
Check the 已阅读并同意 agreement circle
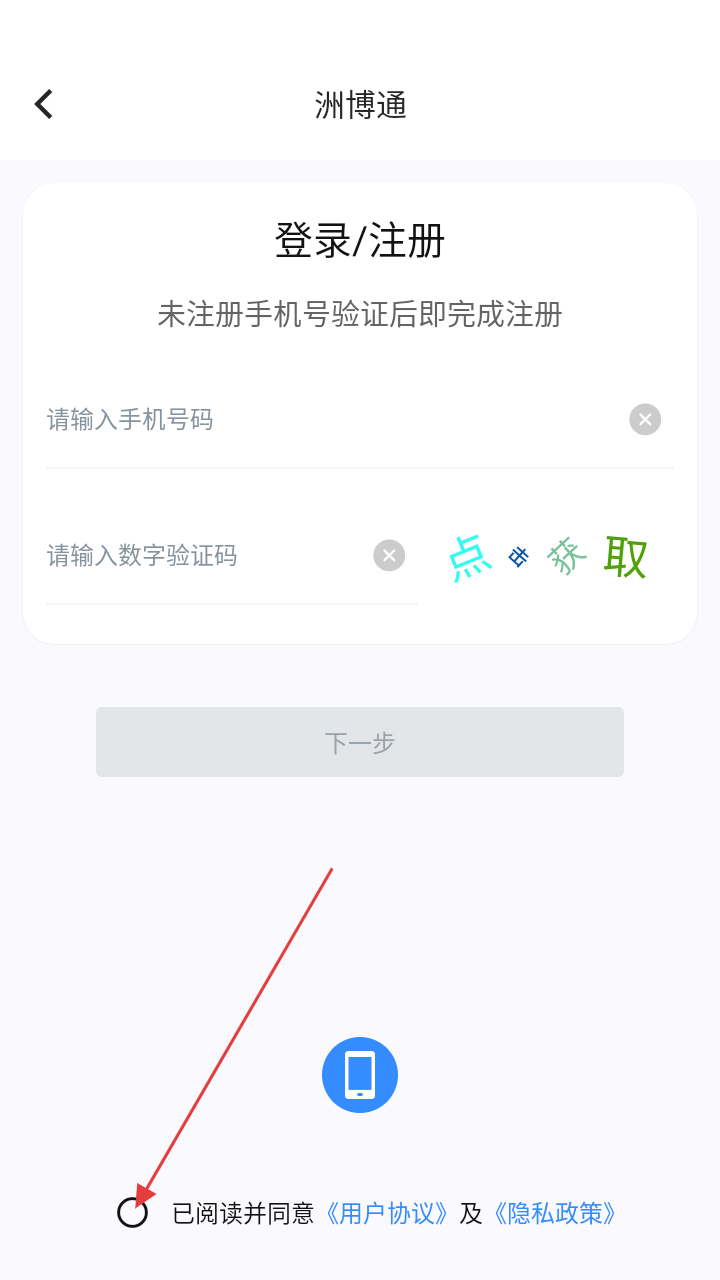point(132,1213)
